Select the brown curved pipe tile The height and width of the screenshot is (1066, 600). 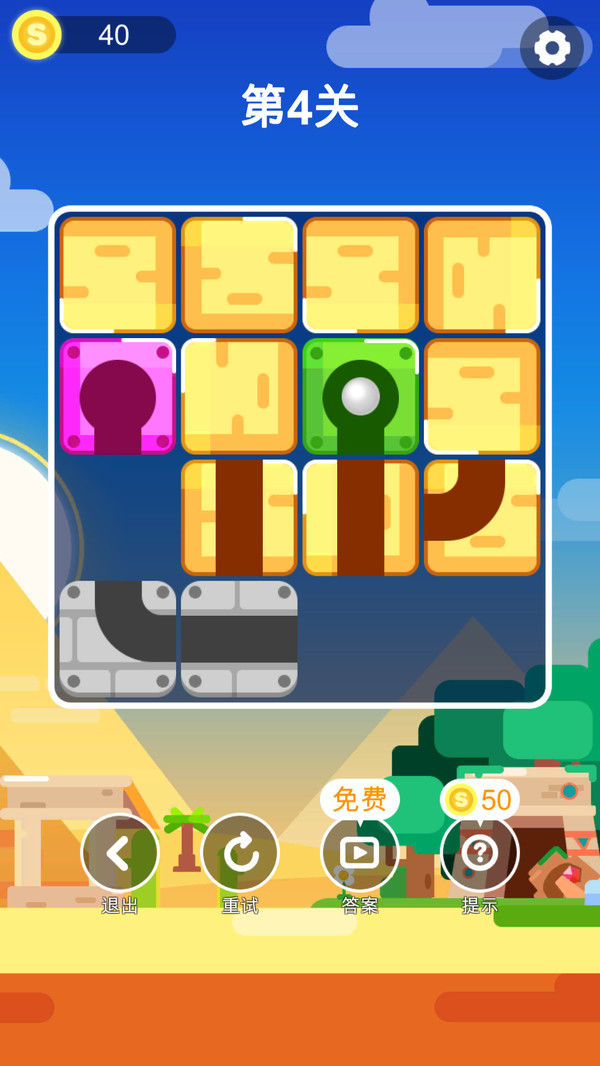tap(482, 517)
